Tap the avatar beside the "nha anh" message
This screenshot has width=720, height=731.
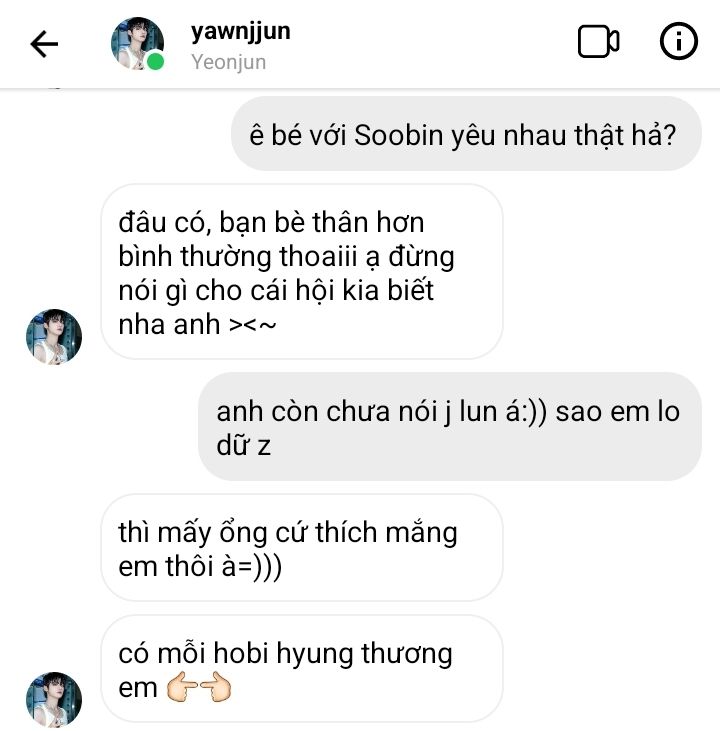pyautogui.click(x=54, y=337)
